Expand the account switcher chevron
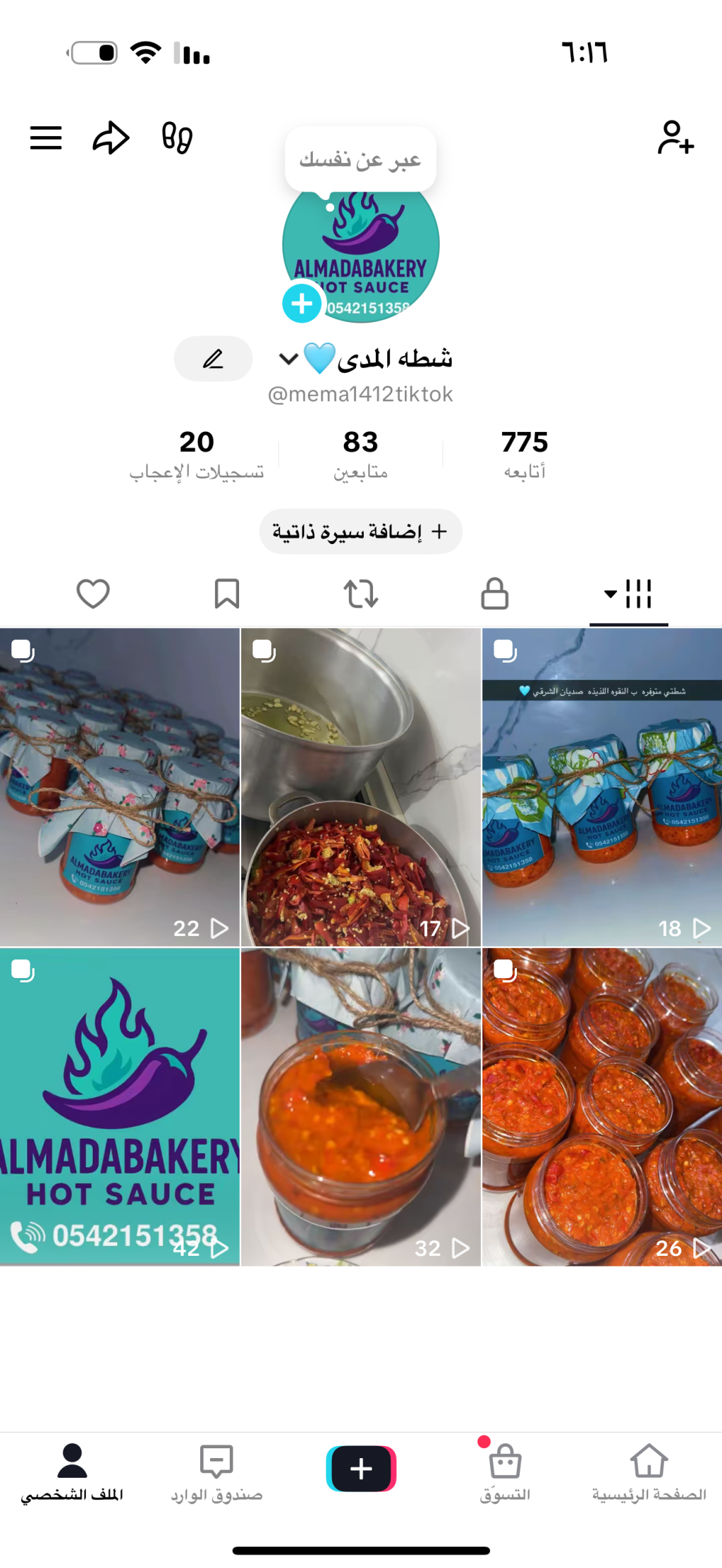Image resolution: width=722 pixels, height=1568 pixels. [288, 359]
